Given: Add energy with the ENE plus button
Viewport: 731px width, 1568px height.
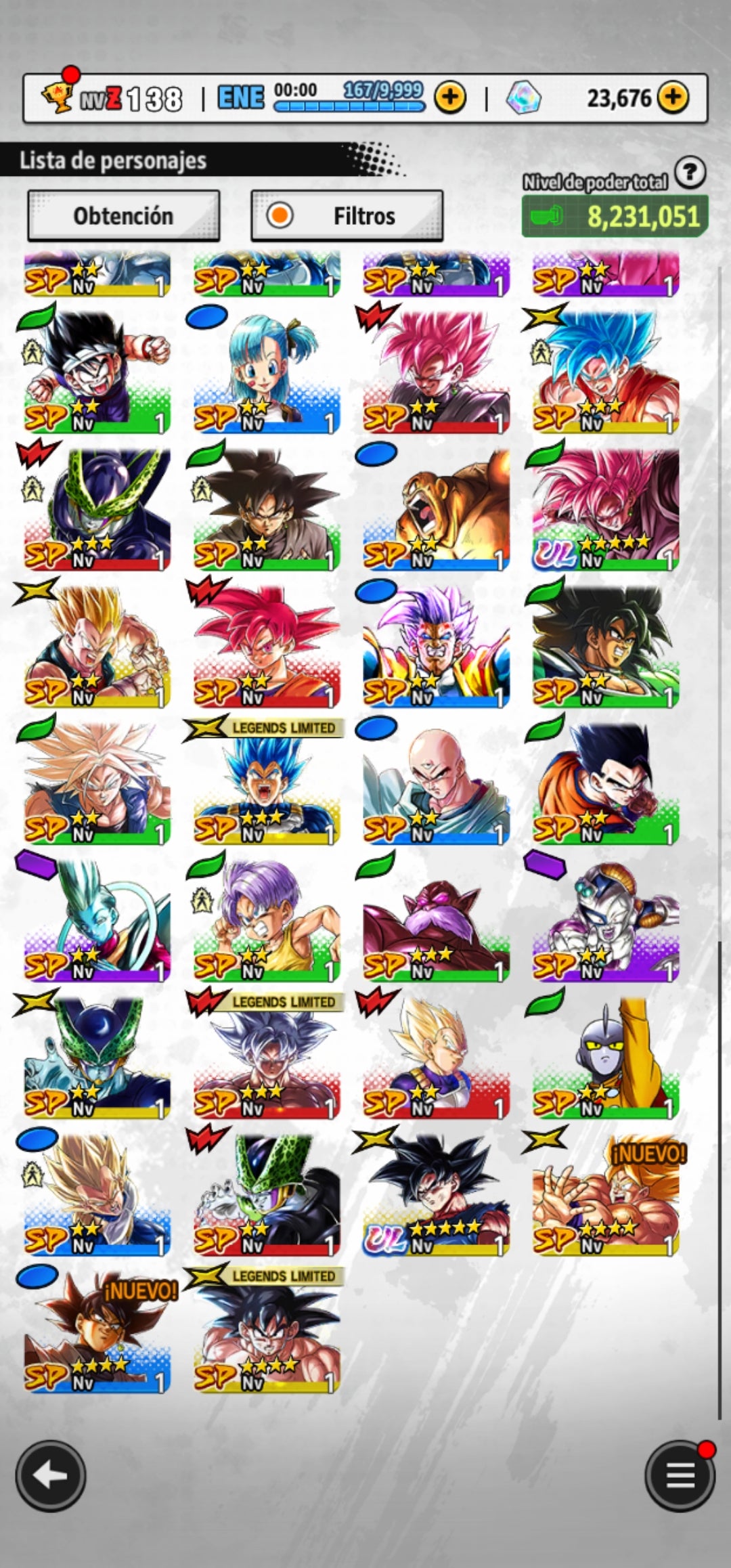Looking at the screenshot, I should point(450,98).
